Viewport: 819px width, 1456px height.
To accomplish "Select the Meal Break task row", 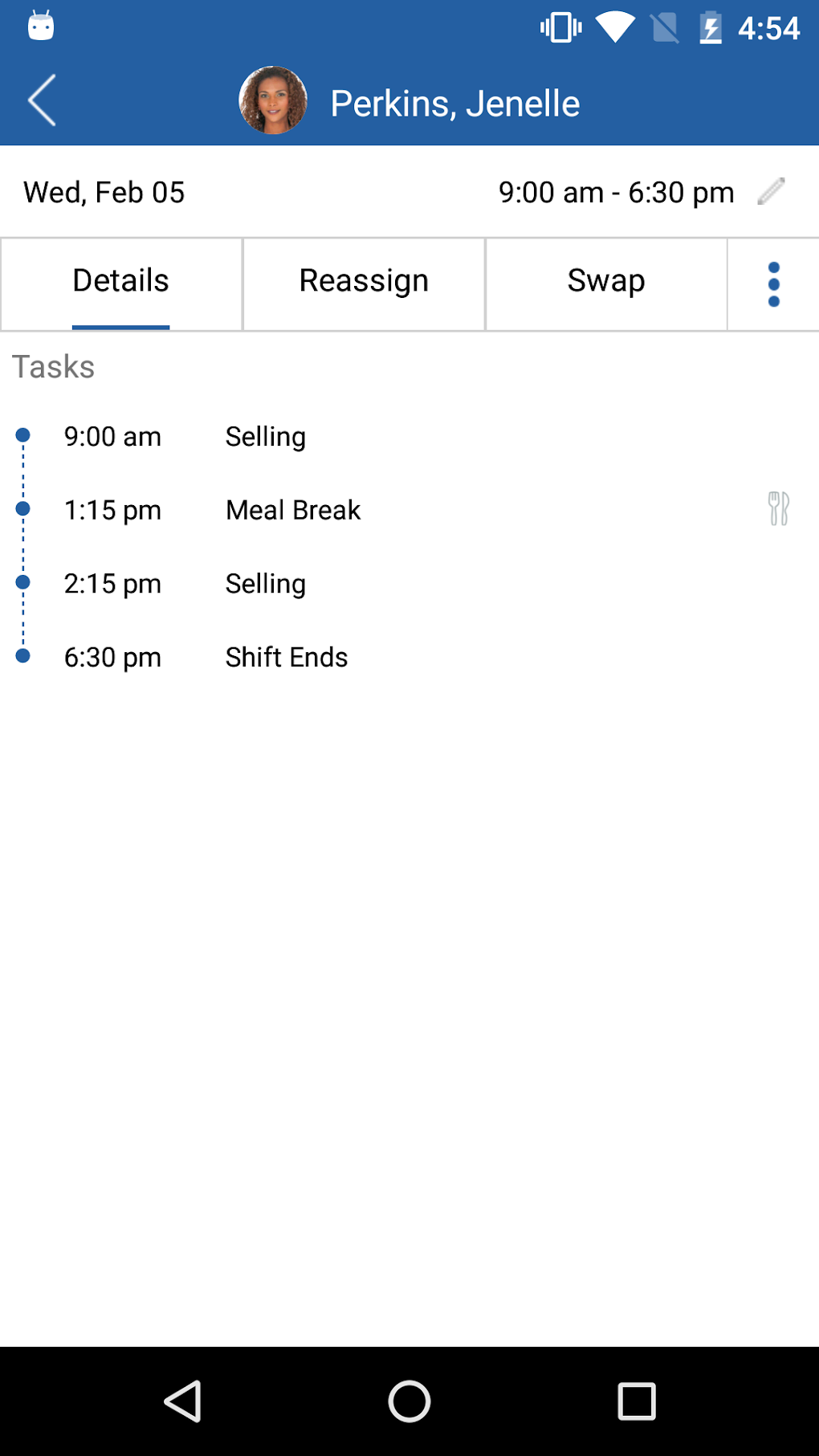I will [x=292, y=509].
